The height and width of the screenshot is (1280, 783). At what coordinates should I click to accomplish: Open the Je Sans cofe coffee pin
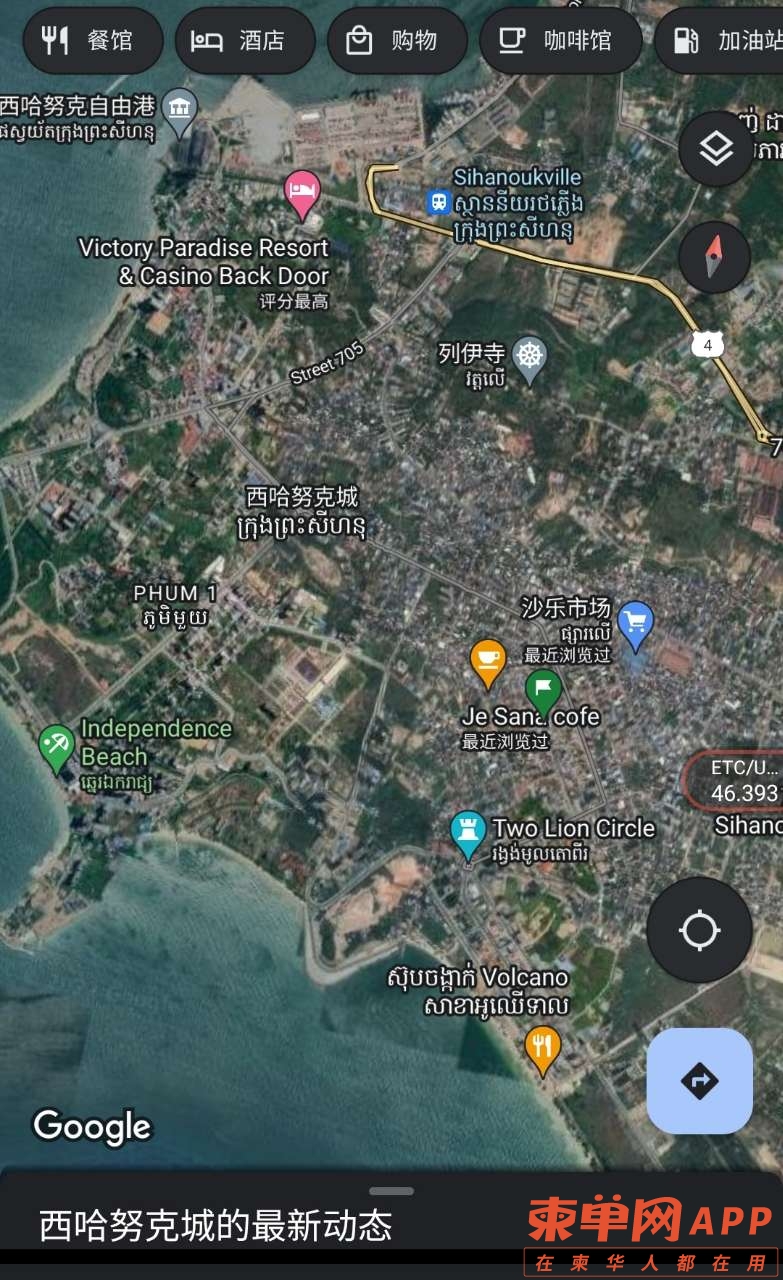487,660
